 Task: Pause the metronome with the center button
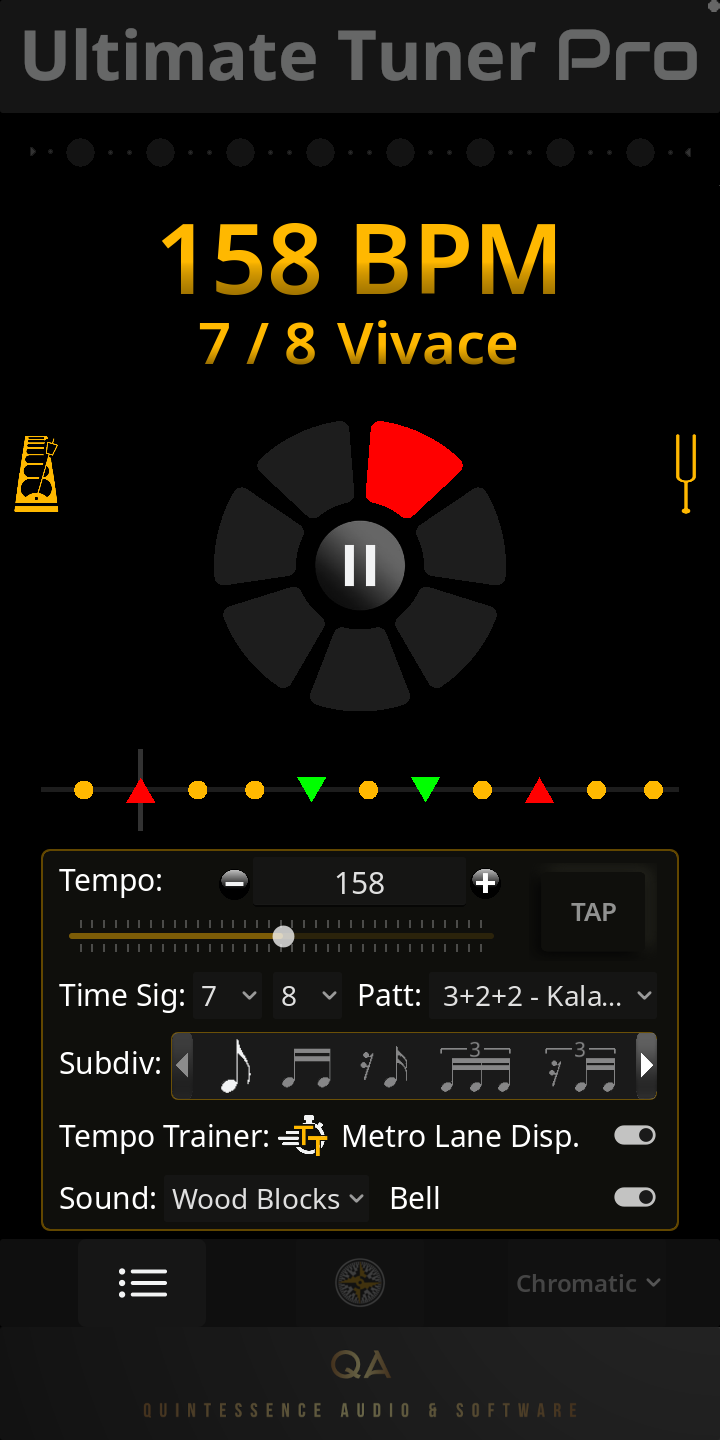(360, 565)
